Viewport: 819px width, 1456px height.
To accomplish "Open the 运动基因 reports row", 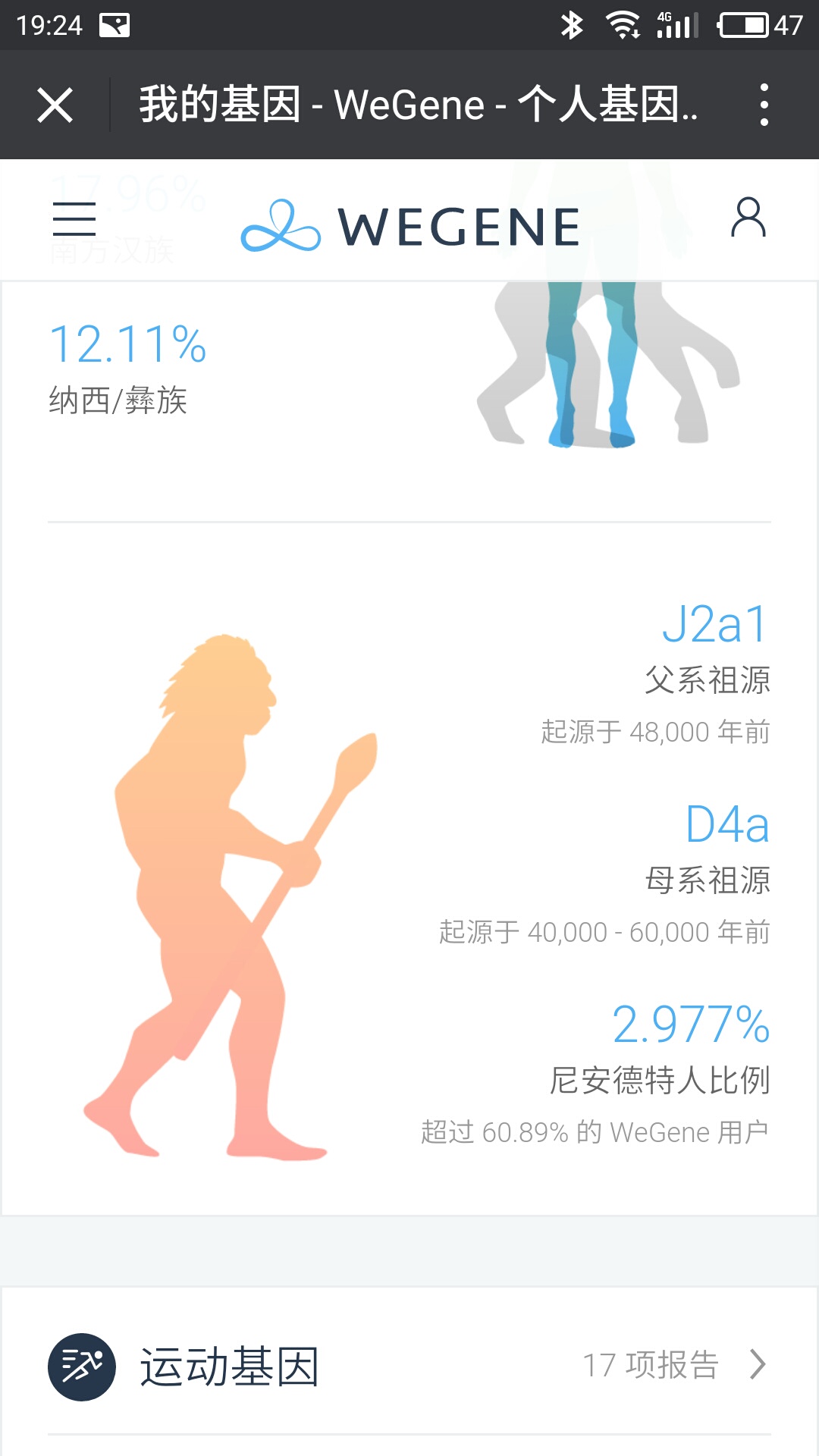I will [409, 1365].
